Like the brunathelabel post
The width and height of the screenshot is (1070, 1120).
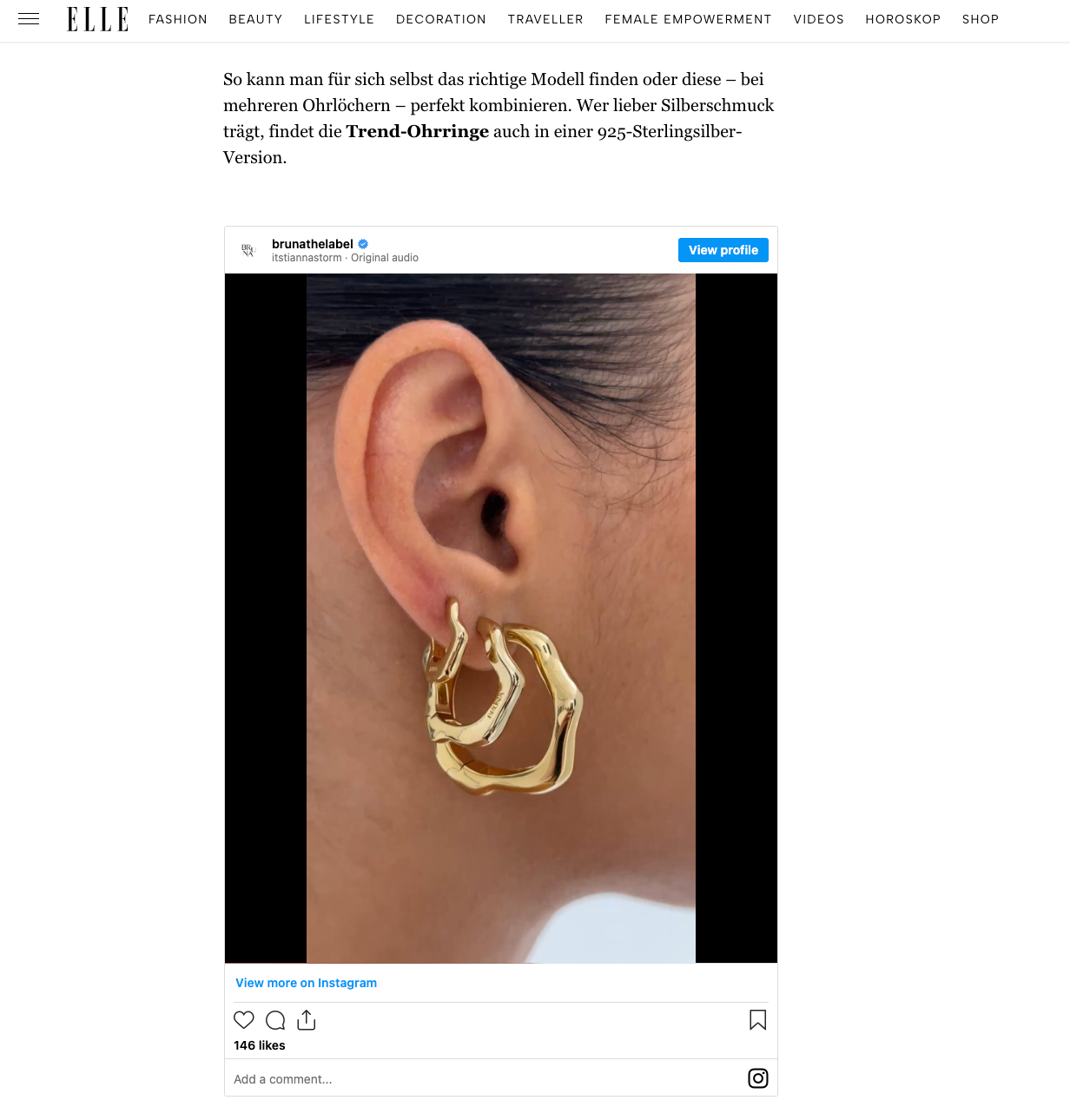244,1020
